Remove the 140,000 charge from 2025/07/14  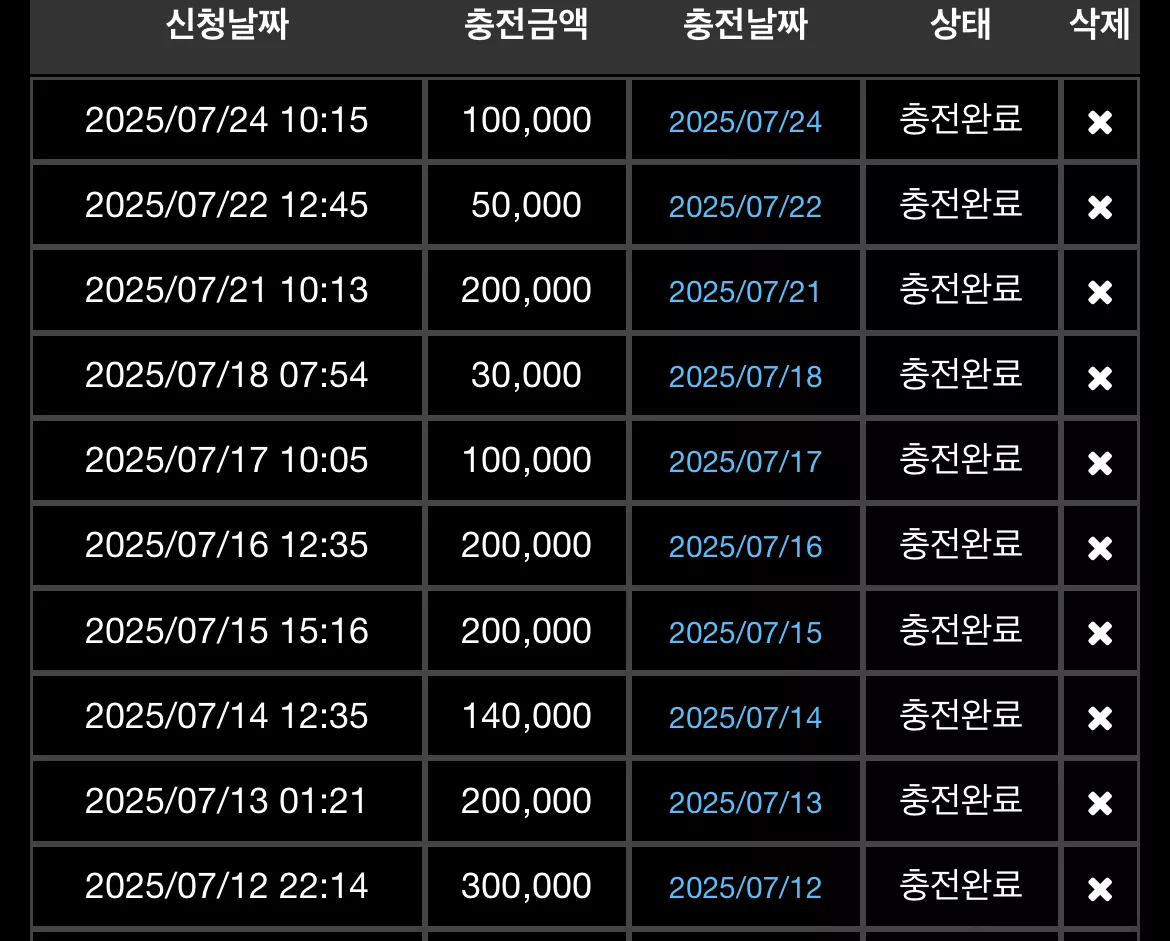1100,718
